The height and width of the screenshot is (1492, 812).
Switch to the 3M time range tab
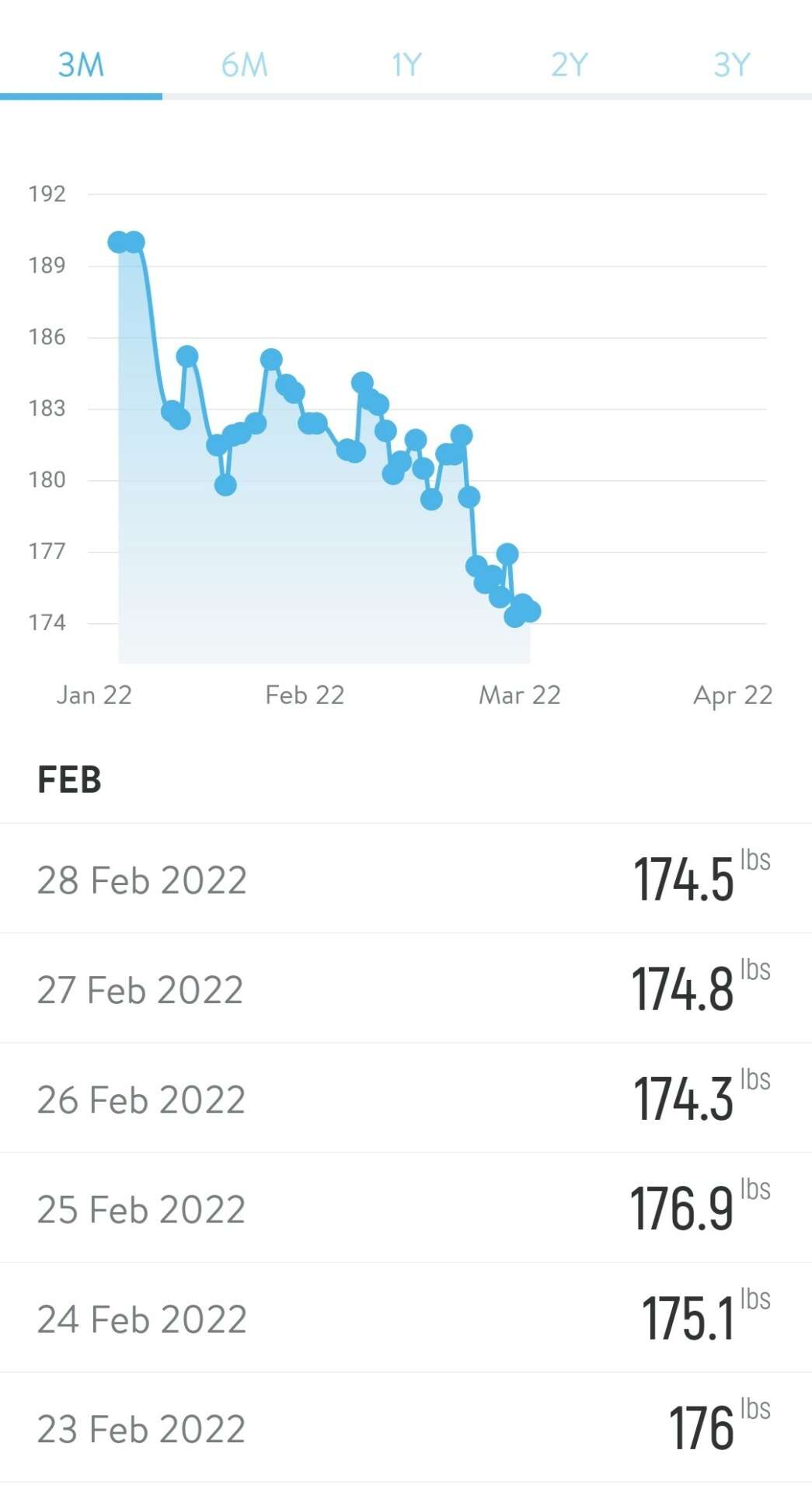click(x=81, y=64)
